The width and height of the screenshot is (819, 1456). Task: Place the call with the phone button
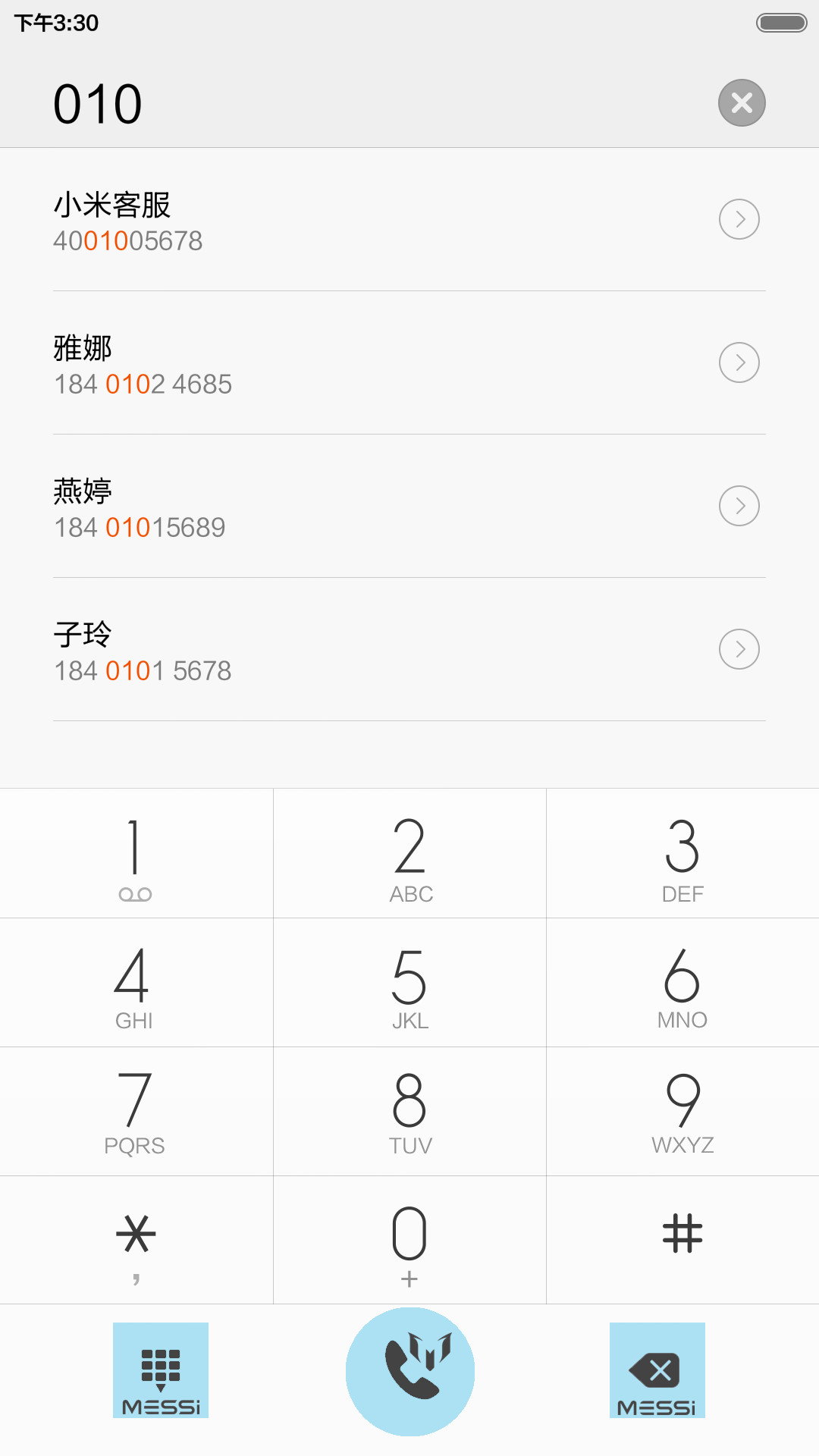(410, 1372)
